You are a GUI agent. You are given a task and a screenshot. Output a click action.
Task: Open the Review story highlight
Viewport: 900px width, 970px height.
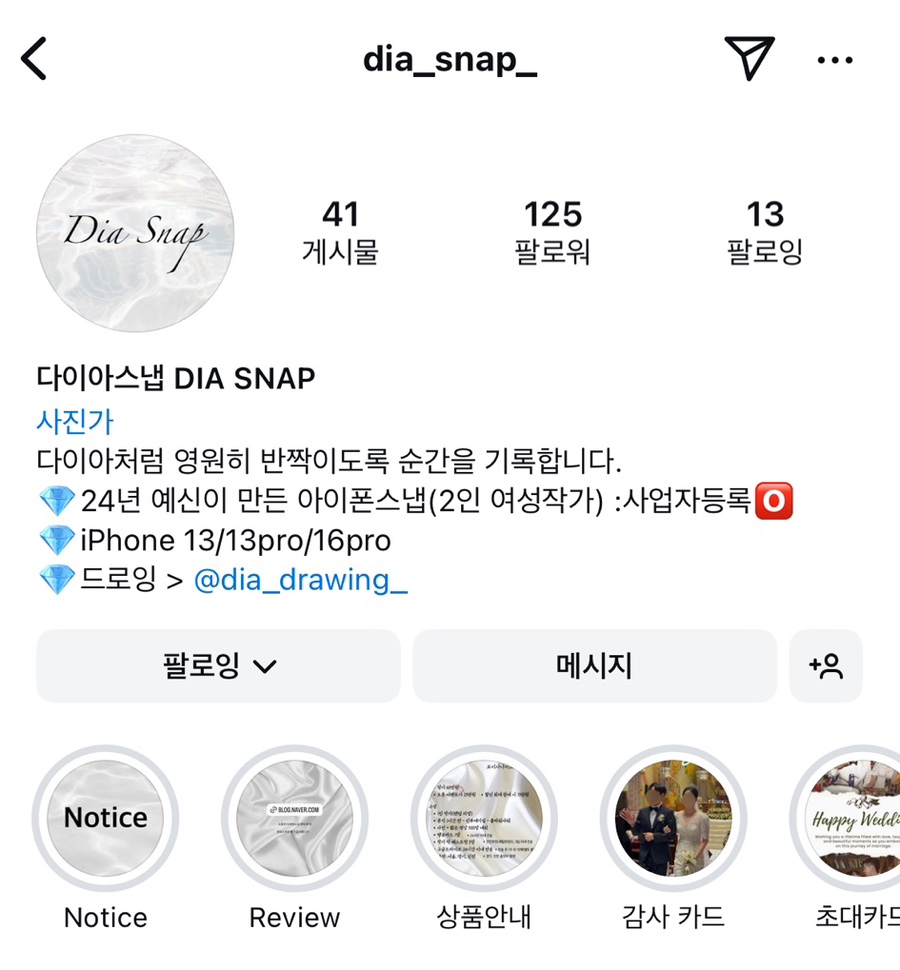[294, 819]
